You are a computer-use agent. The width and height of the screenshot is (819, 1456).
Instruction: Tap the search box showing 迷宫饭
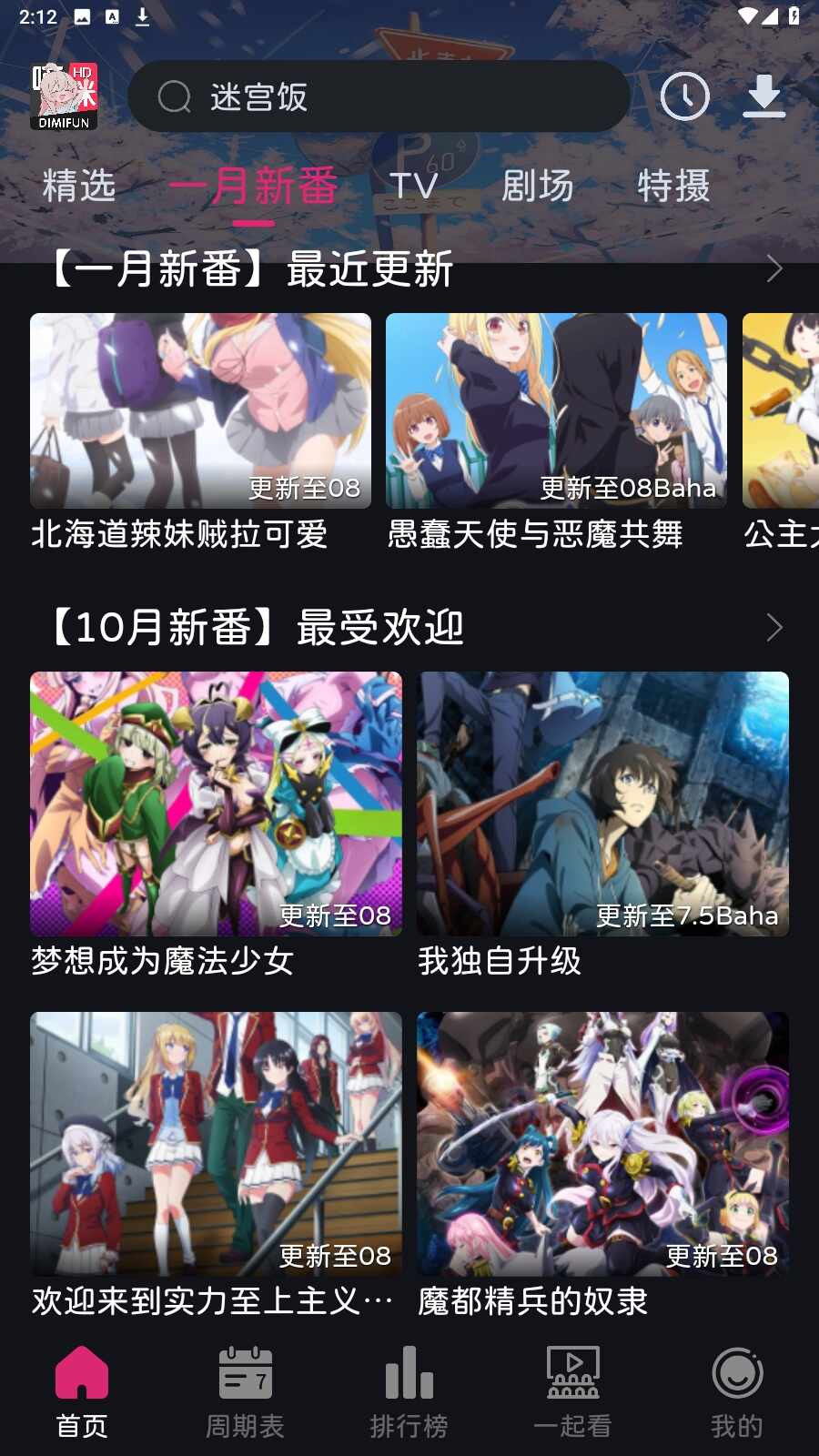[379, 96]
